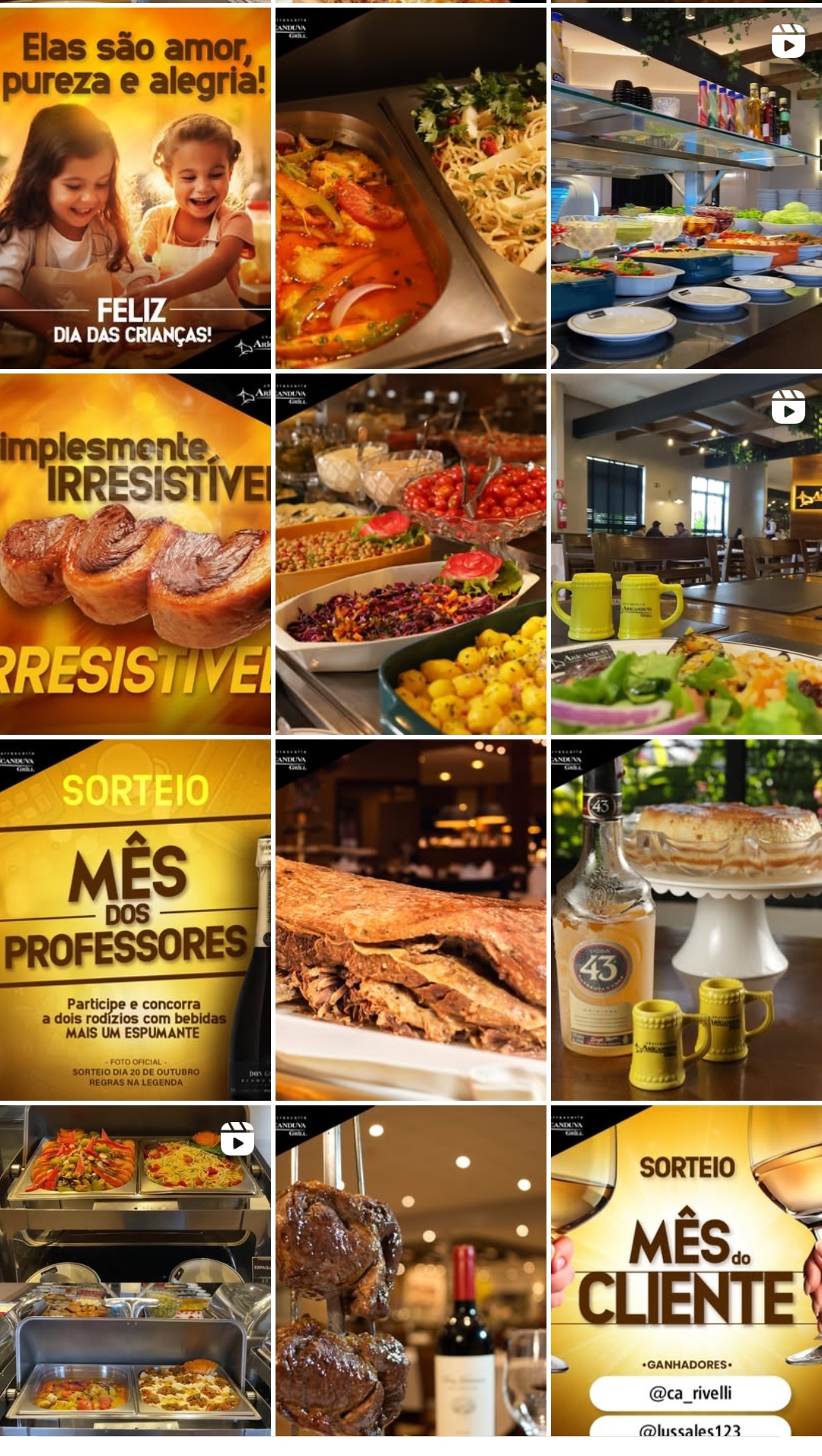Open the salad bar with cherry tomatoes photo
This screenshot has height=1456, width=822.
coord(410,554)
